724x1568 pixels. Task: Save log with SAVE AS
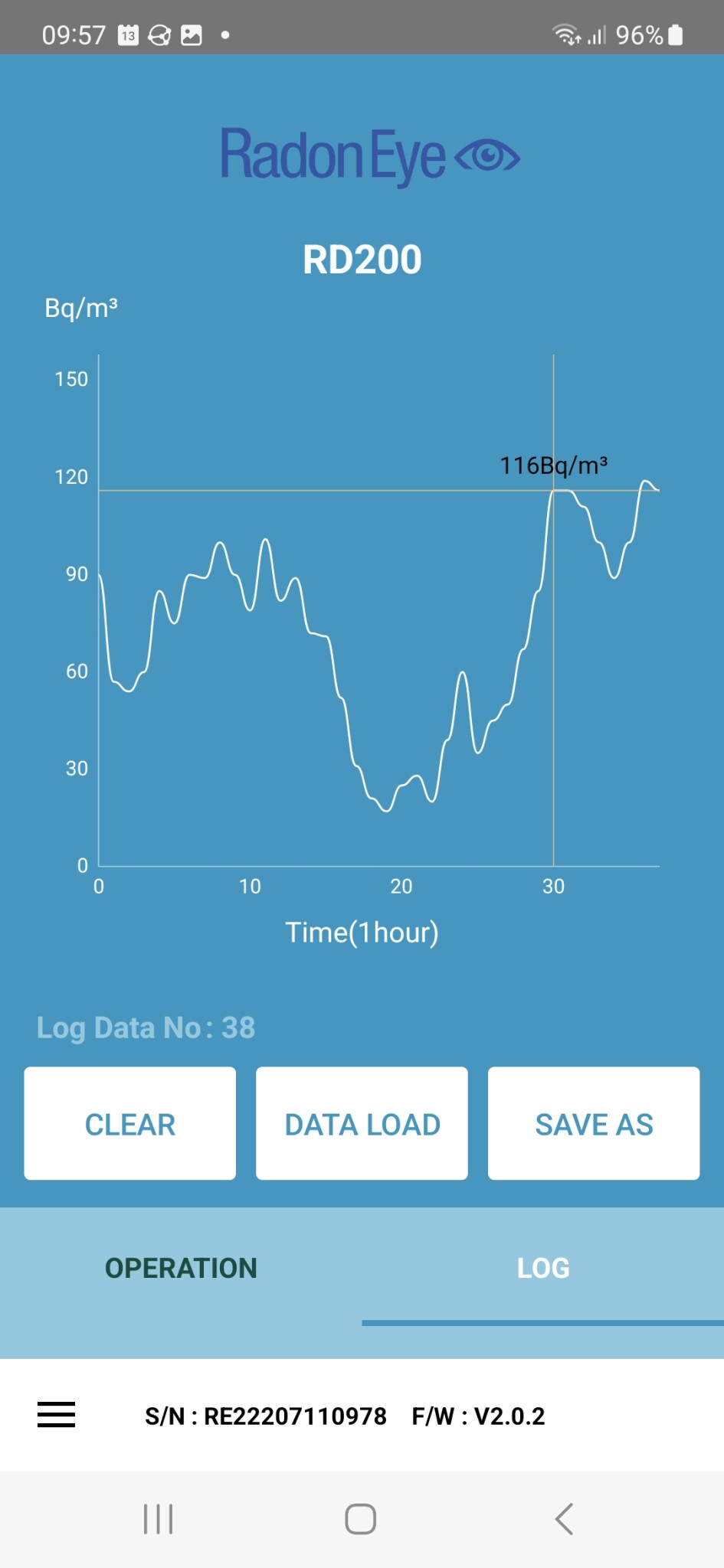click(594, 1123)
